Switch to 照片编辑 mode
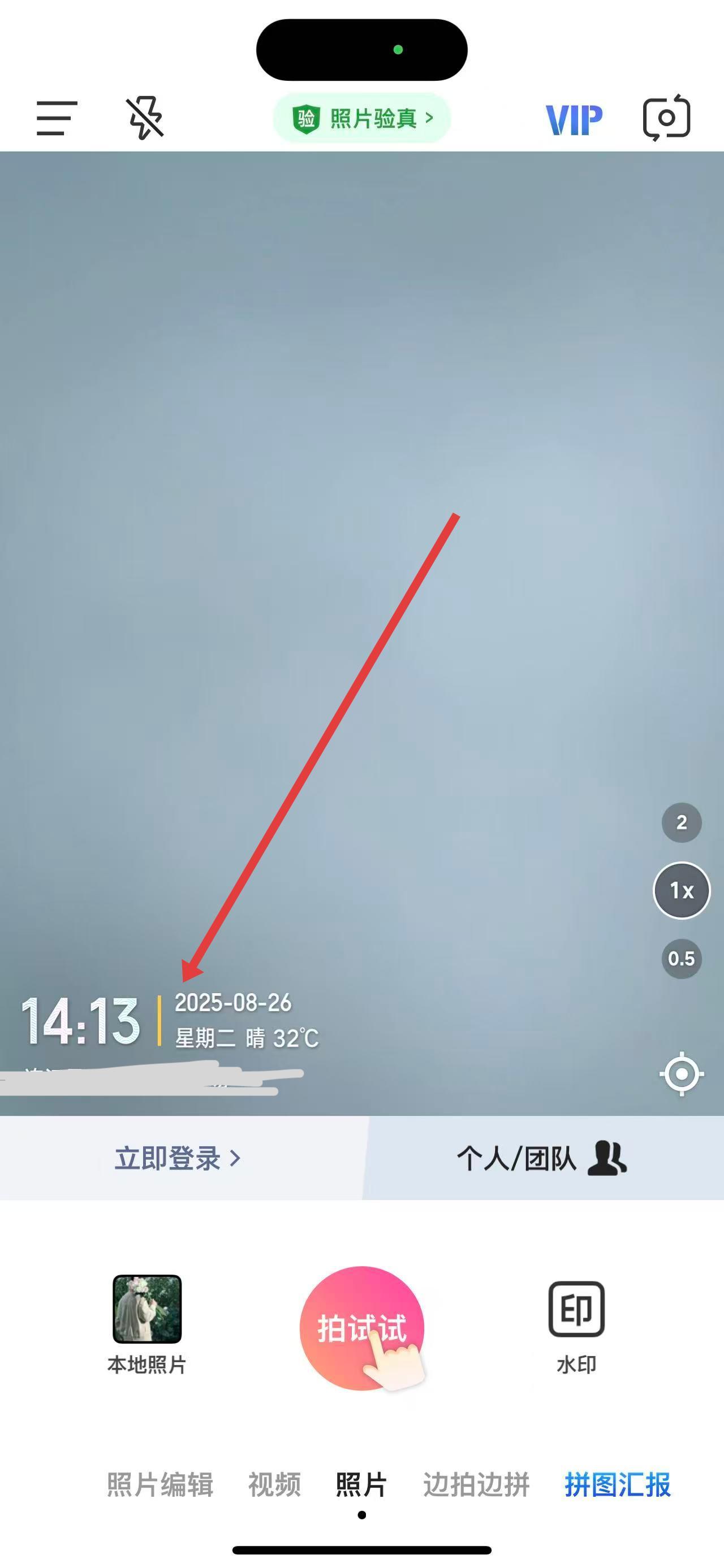 (x=160, y=1484)
